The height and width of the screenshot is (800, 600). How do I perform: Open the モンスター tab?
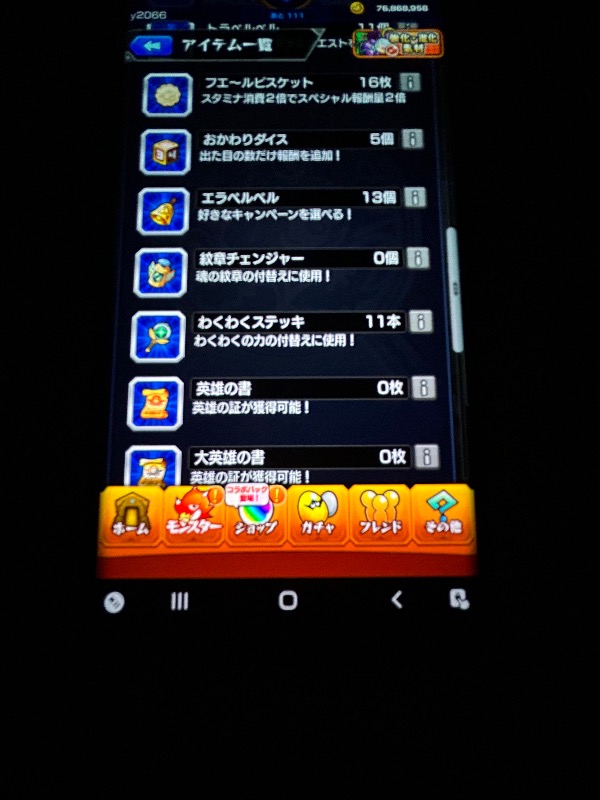(192, 517)
